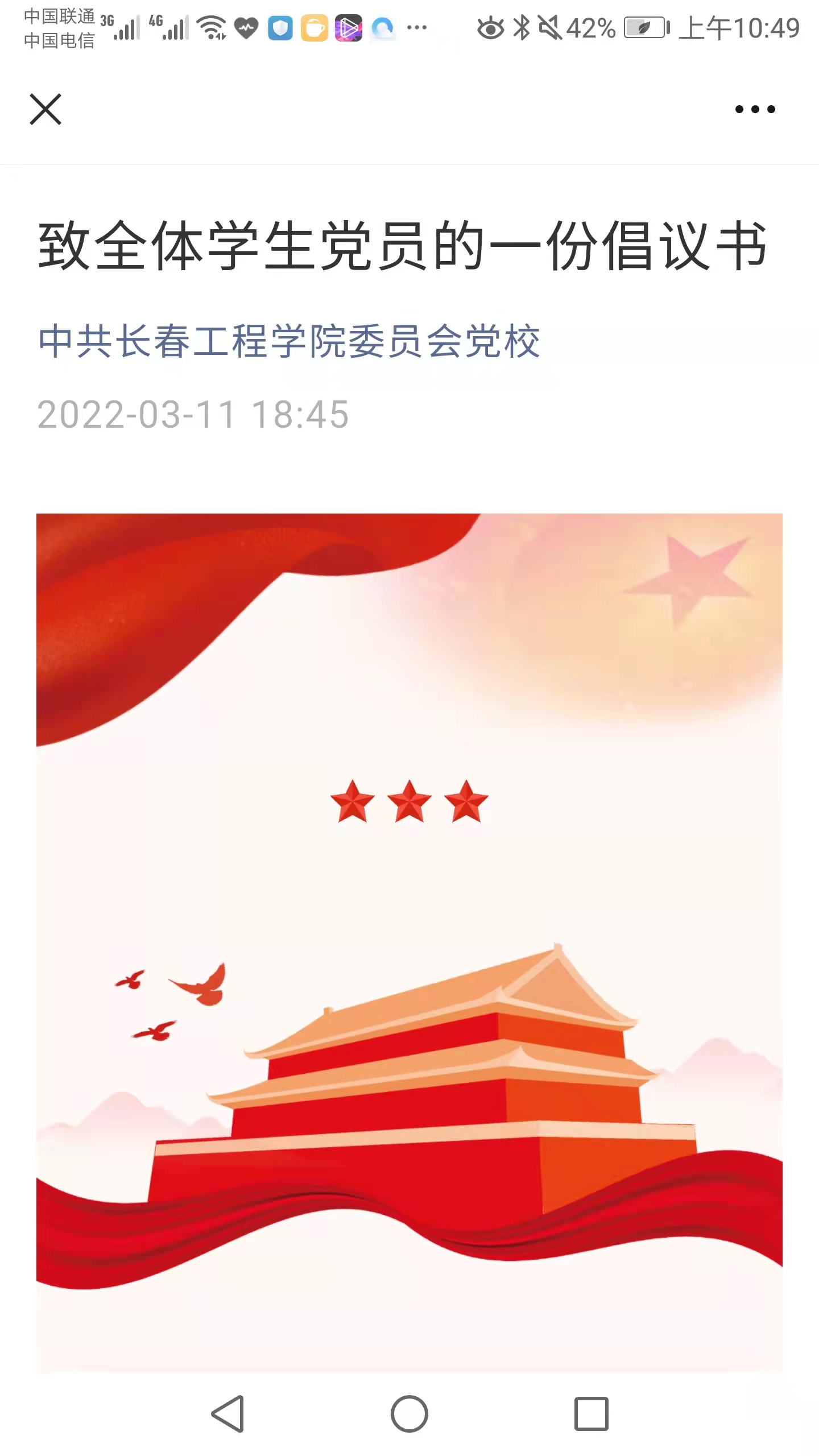
Task: Go back with the system back button
Action: [x=229, y=1414]
